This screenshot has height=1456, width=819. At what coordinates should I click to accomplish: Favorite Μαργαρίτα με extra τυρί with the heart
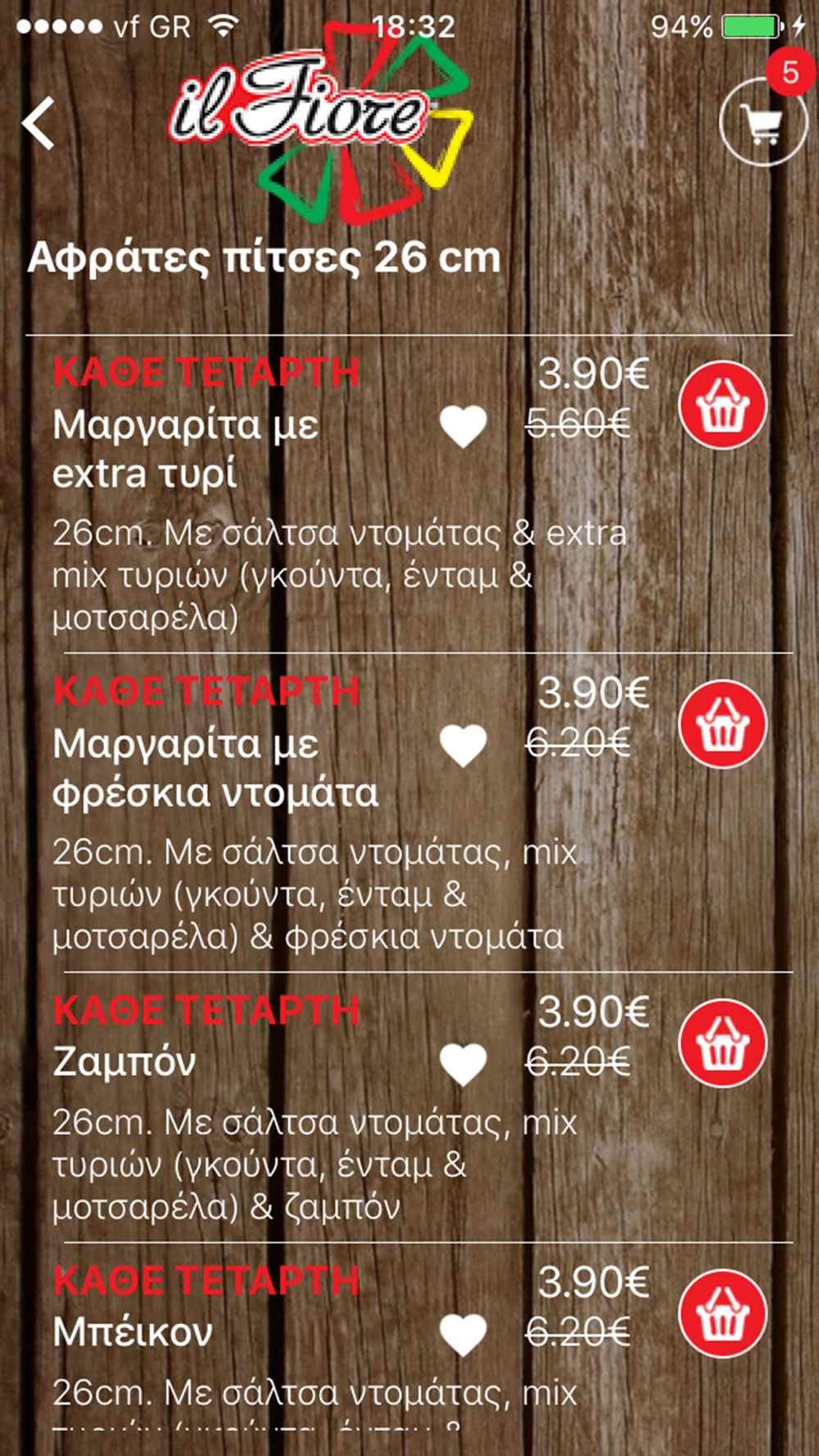click(463, 427)
